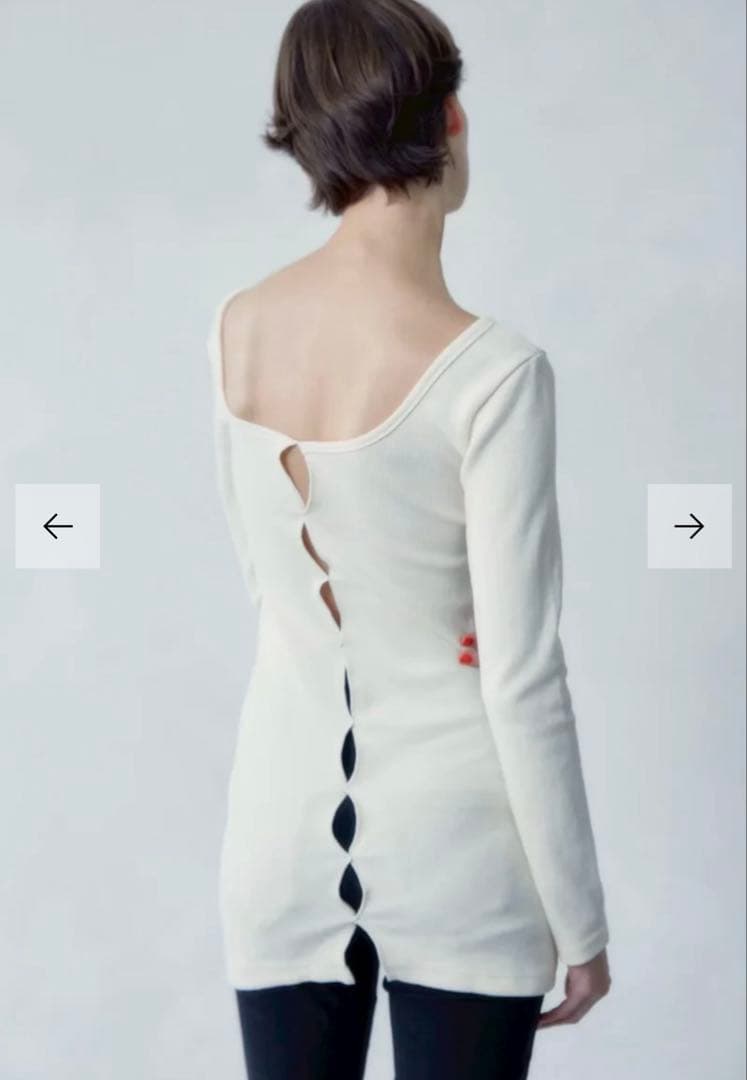Go to the previous product photo
Viewport: 747px width, 1080px height.
[x=57, y=526]
